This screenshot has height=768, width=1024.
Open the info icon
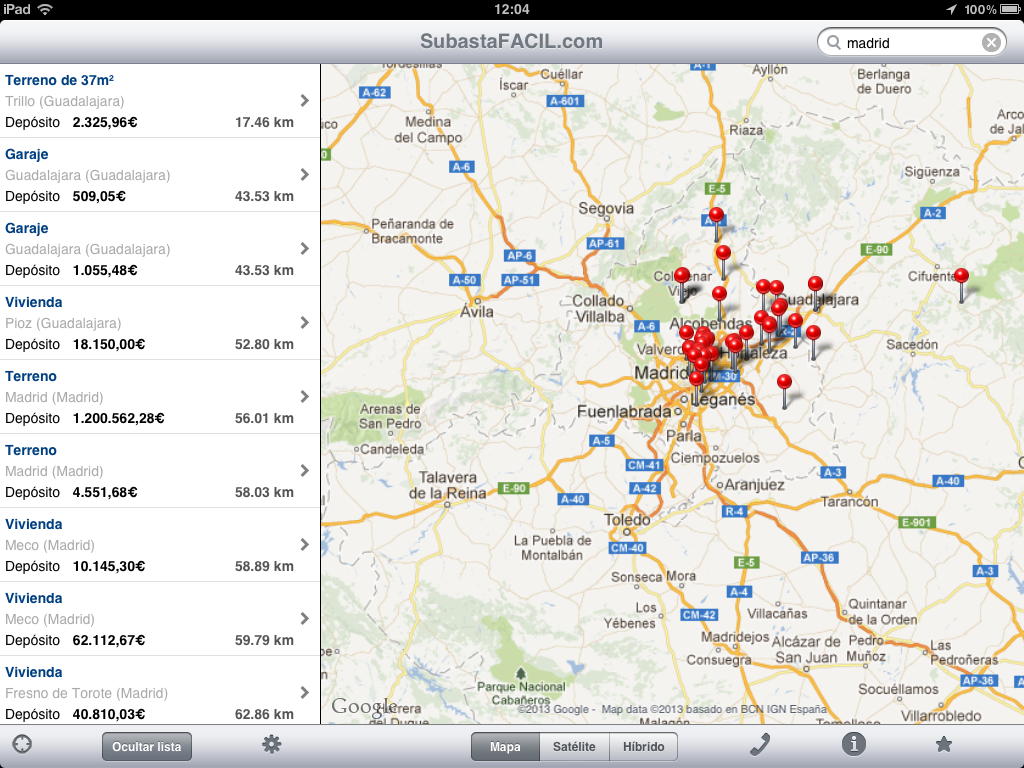pos(853,744)
